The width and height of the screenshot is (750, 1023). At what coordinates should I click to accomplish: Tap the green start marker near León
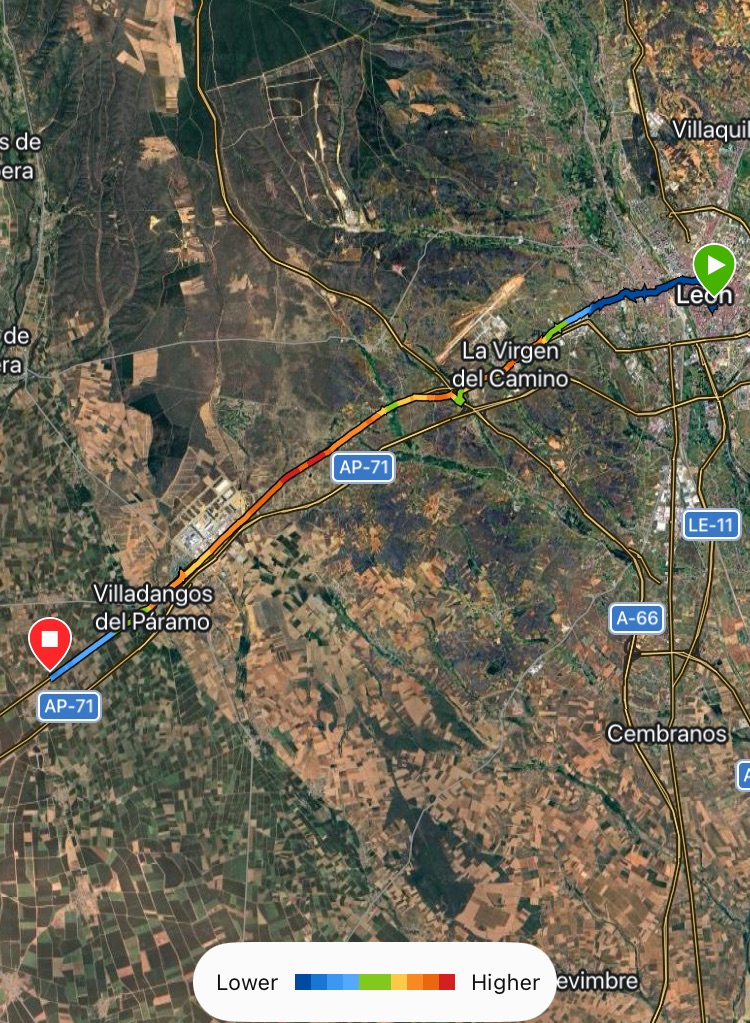pyautogui.click(x=714, y=268)
